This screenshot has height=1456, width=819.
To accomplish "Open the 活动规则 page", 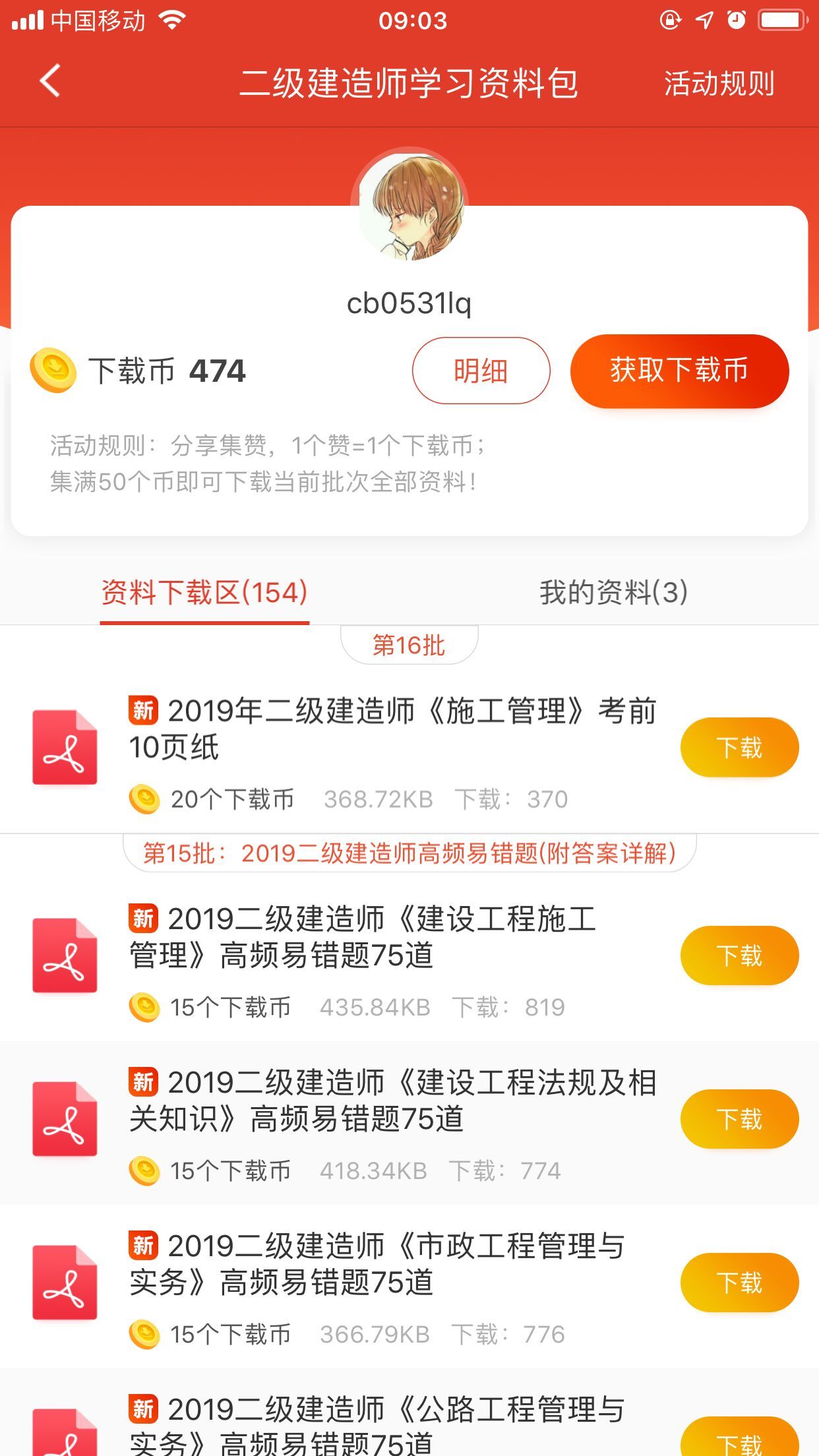I will [x=719, y=82].
